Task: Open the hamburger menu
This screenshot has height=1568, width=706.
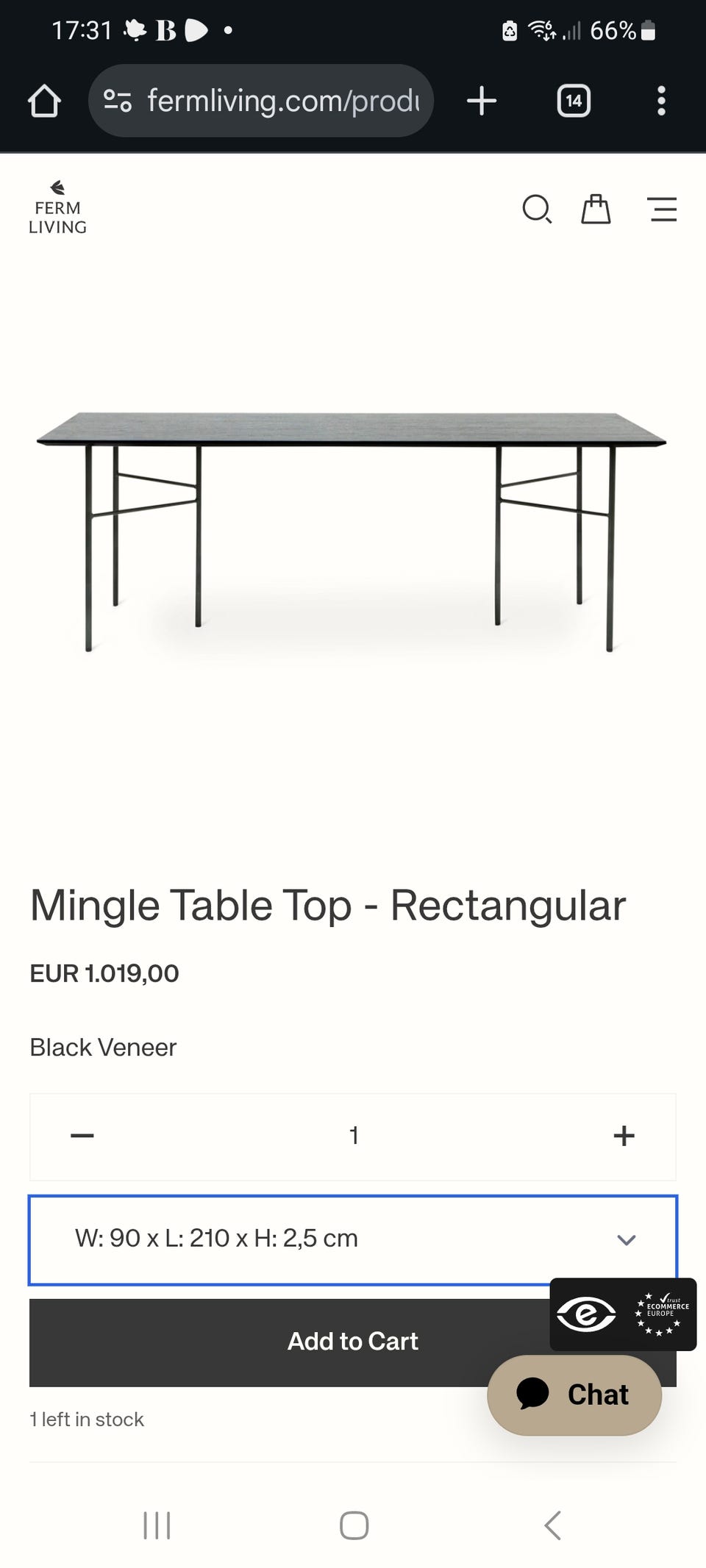Action: 663,210
